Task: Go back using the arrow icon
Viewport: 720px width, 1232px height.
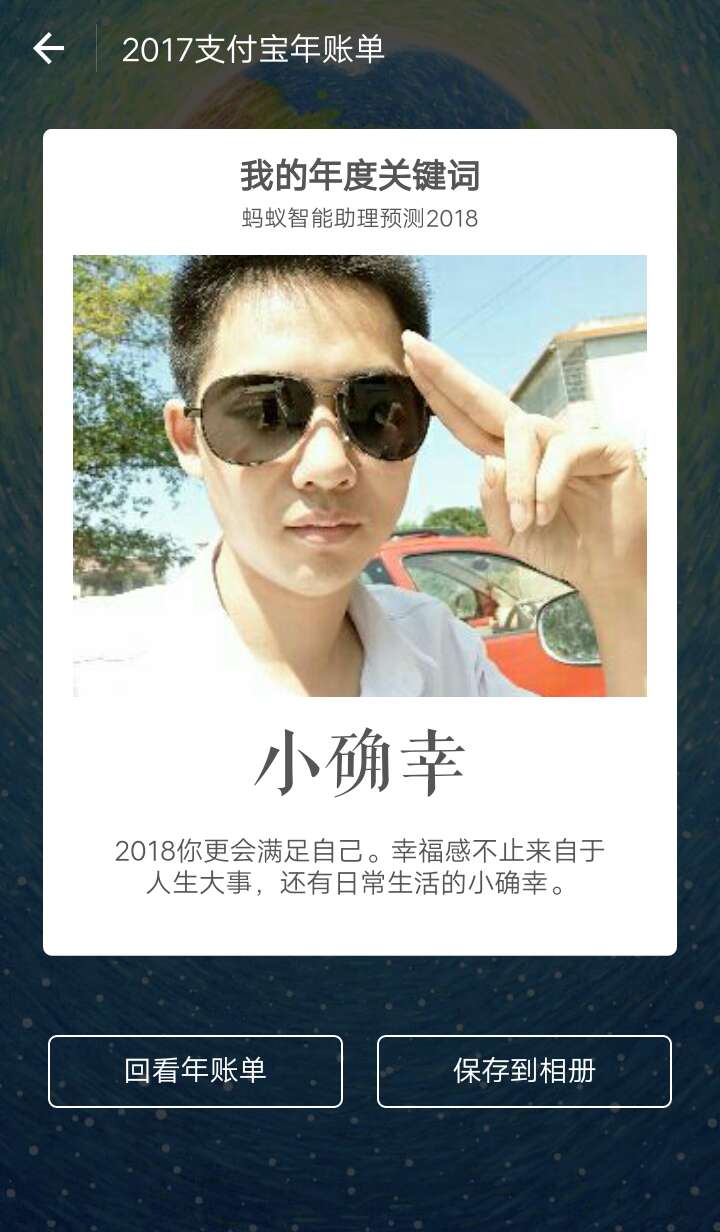Action: (48, 49)
